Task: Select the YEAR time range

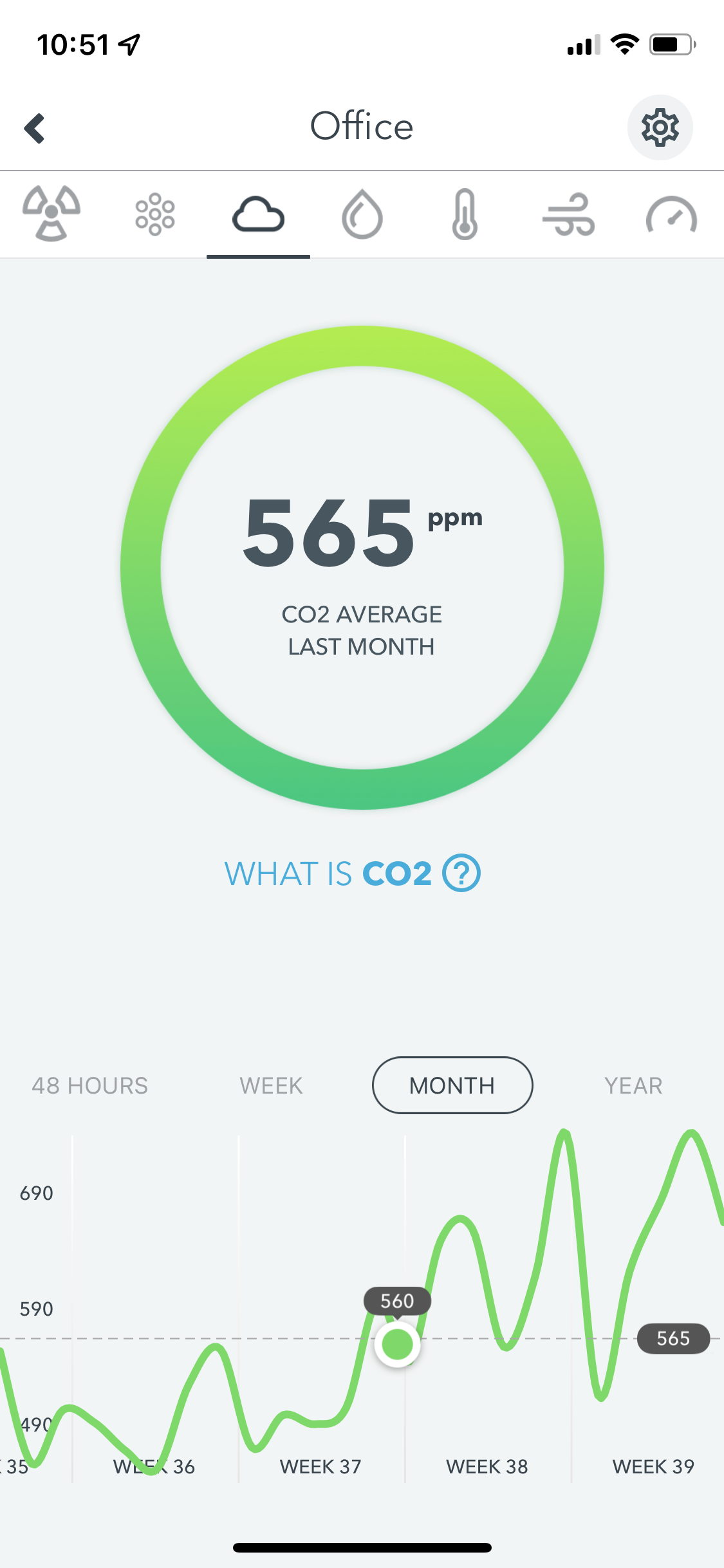Action: (633, 1085)
